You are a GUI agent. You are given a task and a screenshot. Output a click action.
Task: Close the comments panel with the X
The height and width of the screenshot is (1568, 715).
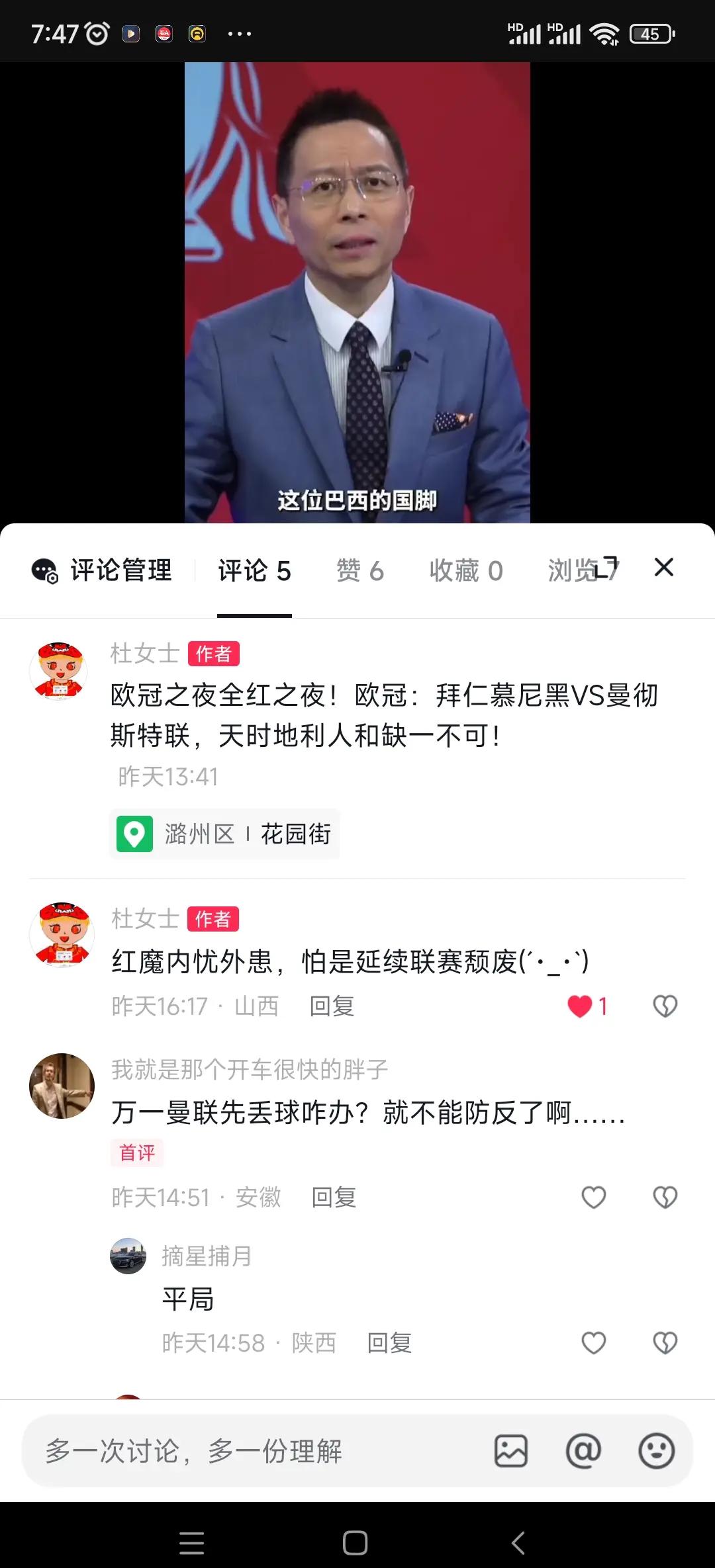coord(663,568)
